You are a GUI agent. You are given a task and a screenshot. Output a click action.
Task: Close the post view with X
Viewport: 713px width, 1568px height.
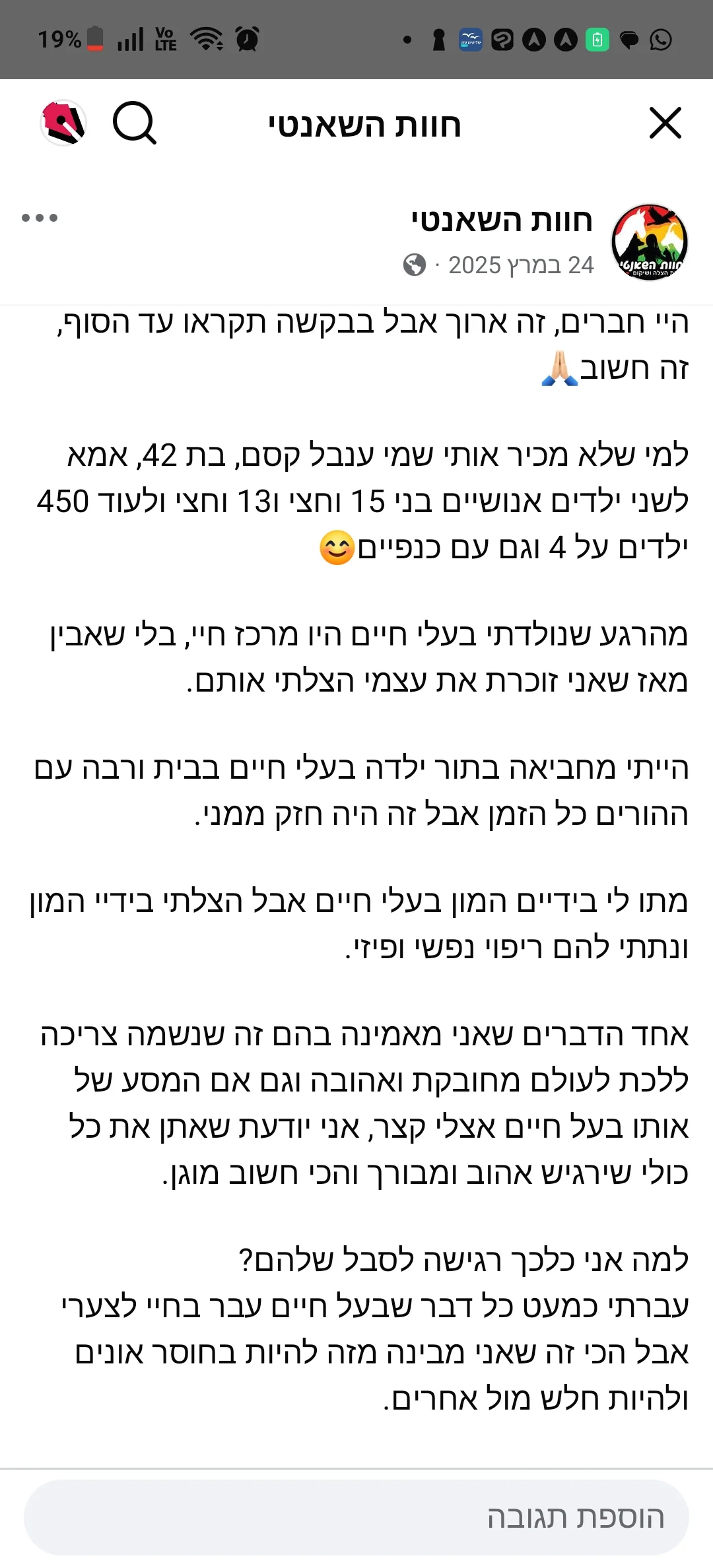coord(665,123)
